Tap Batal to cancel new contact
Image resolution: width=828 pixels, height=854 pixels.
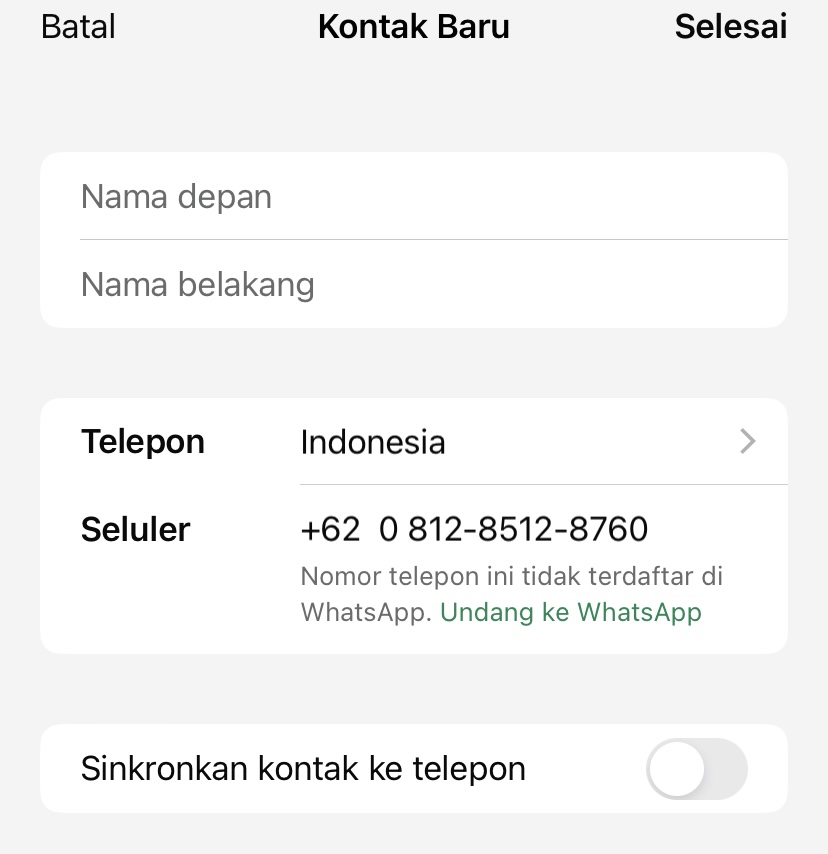78,27
